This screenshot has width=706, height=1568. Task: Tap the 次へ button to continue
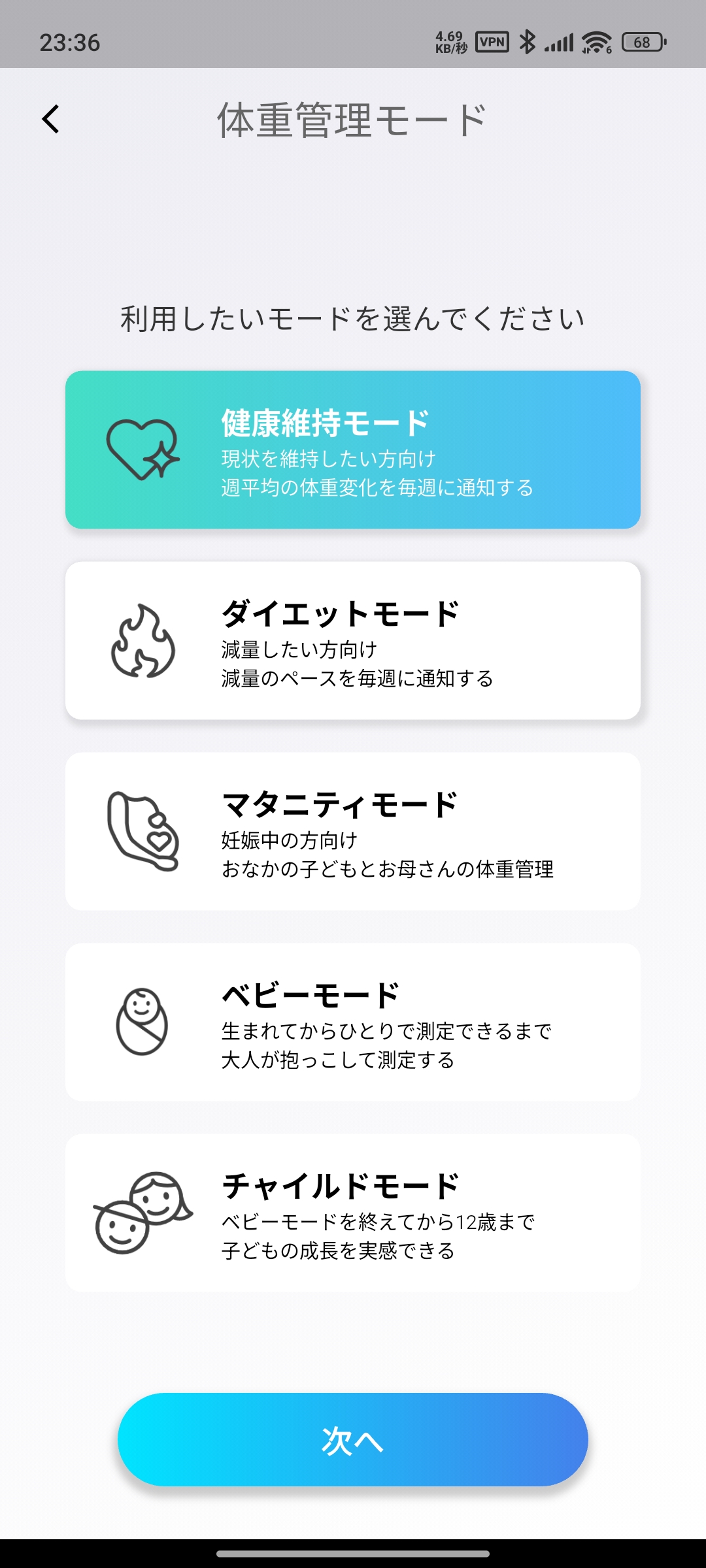tap(353, 1439)
